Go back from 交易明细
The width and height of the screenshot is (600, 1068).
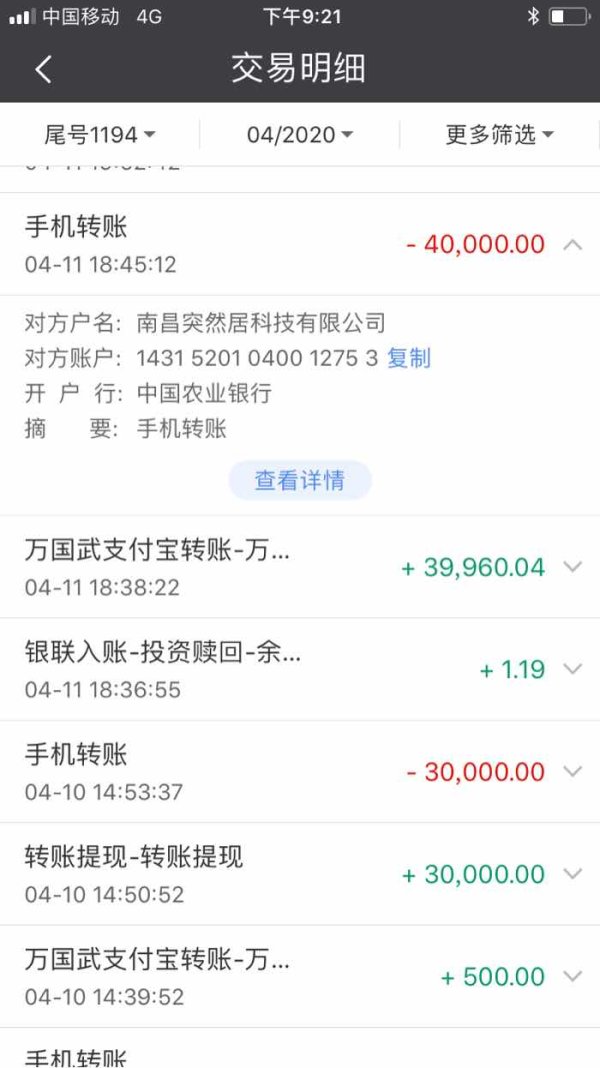(44, 69)
